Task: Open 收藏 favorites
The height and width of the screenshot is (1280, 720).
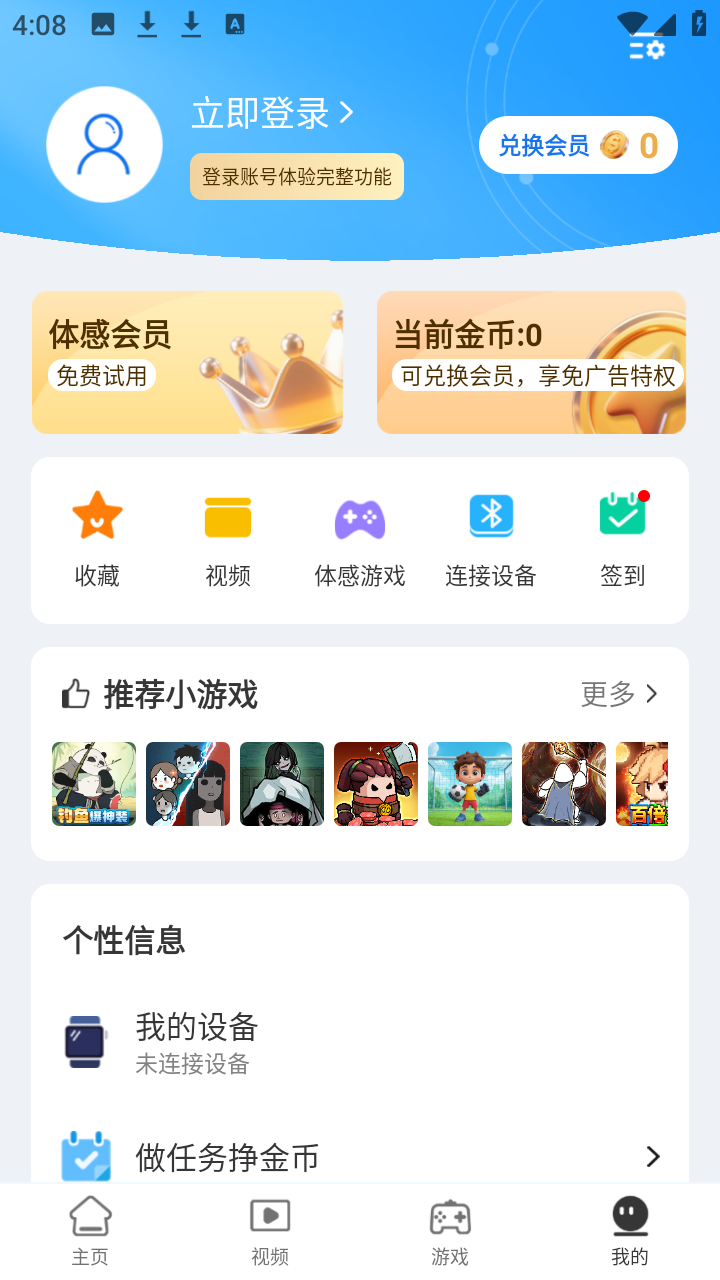Action: point(97,540)
